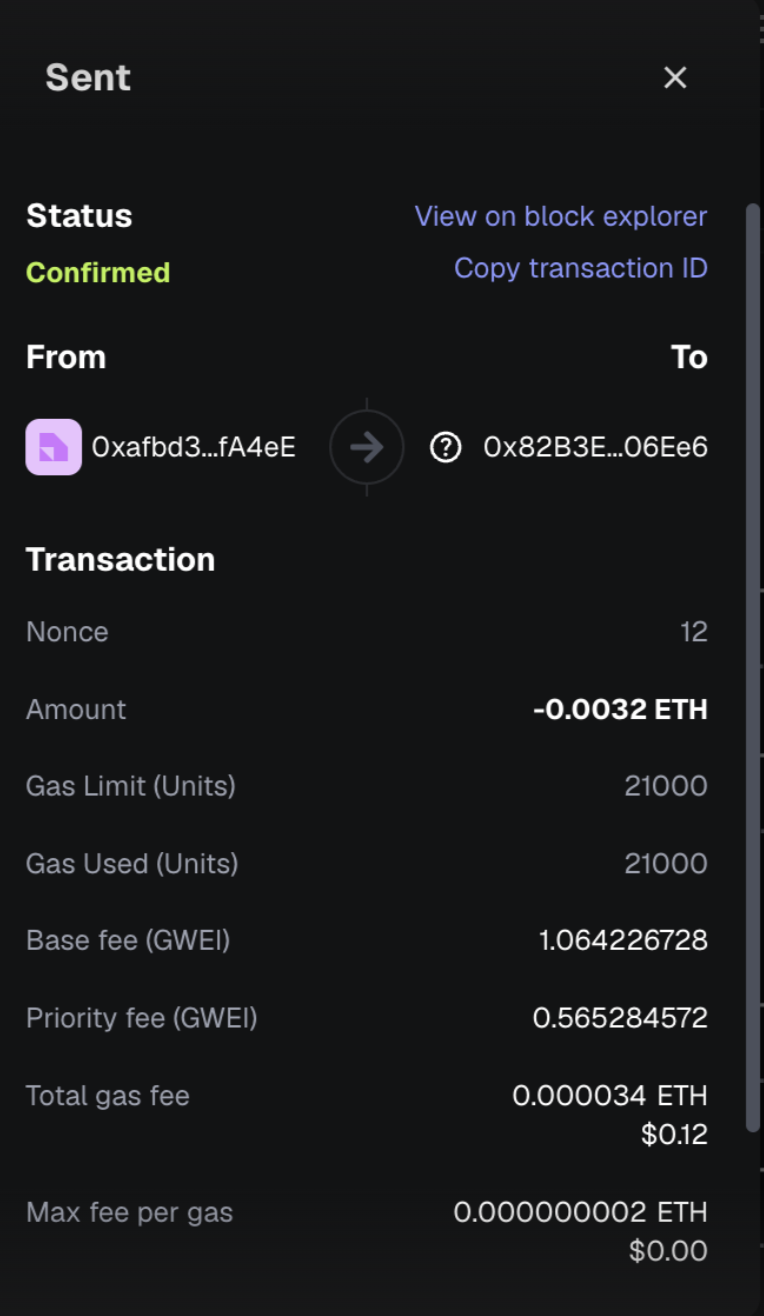View transaction on block explorer
Viewport: 764px width, 1316px height.
560,216
